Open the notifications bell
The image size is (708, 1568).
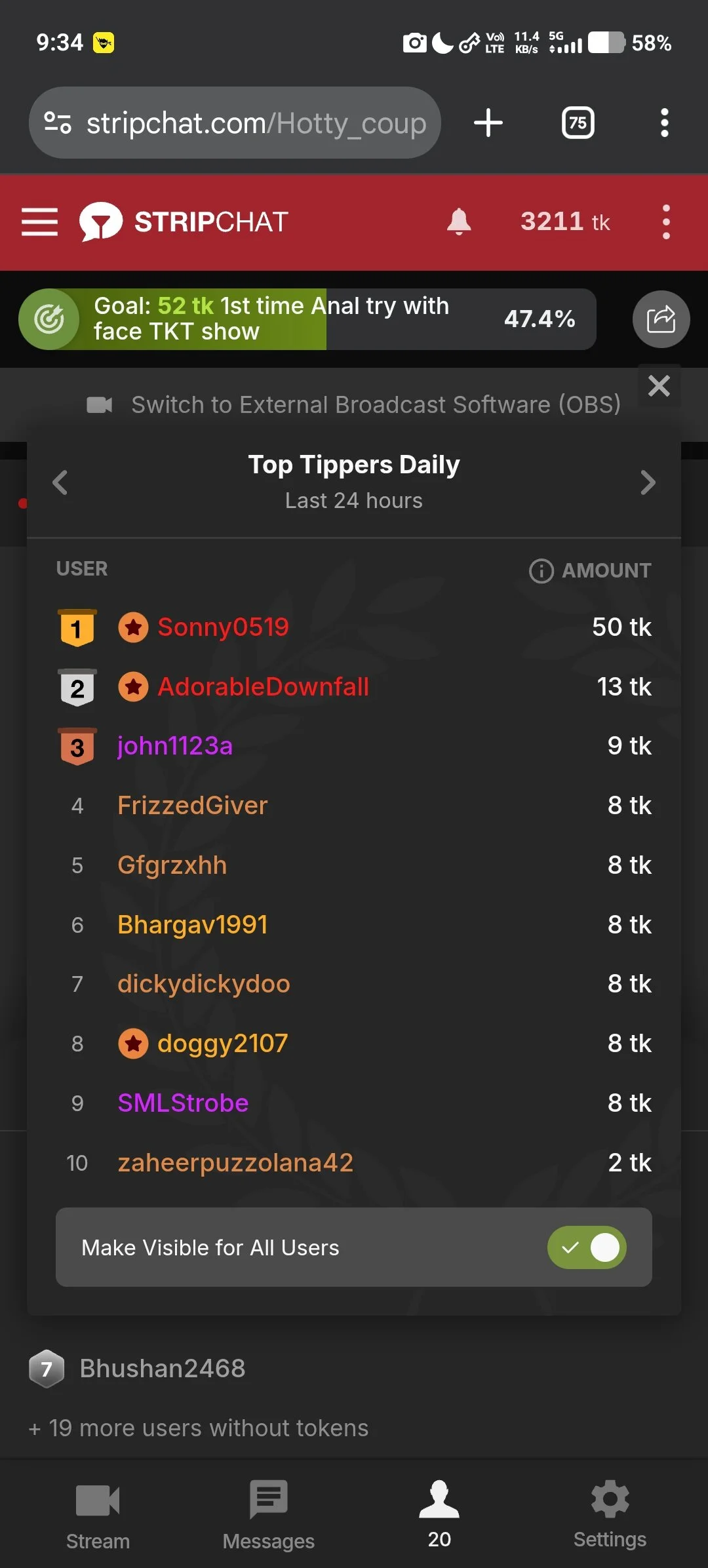click(459, 222)
